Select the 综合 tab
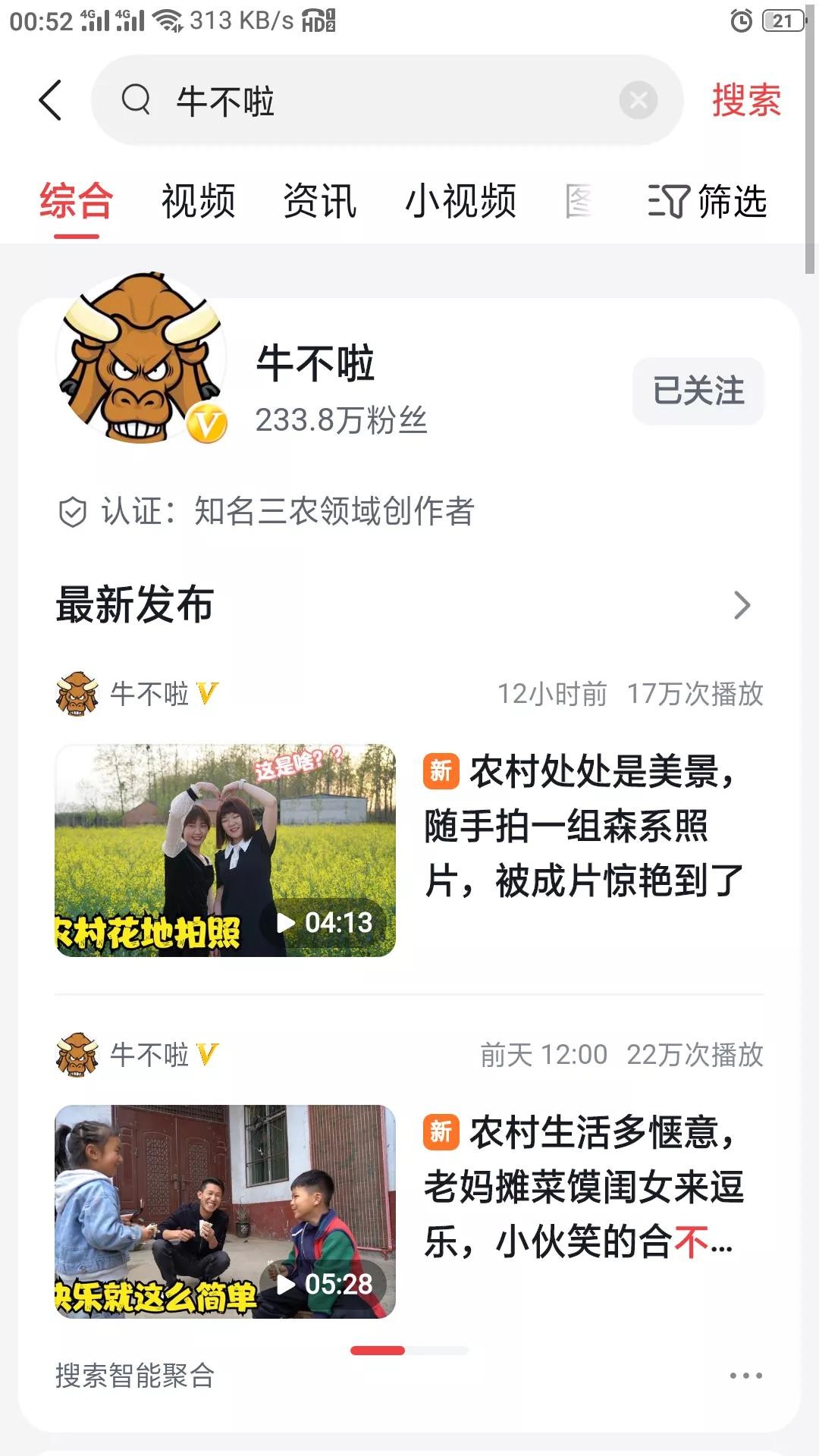Image resolution: width=819 pixels, height=1456 pixels. (x=76, y=202)
